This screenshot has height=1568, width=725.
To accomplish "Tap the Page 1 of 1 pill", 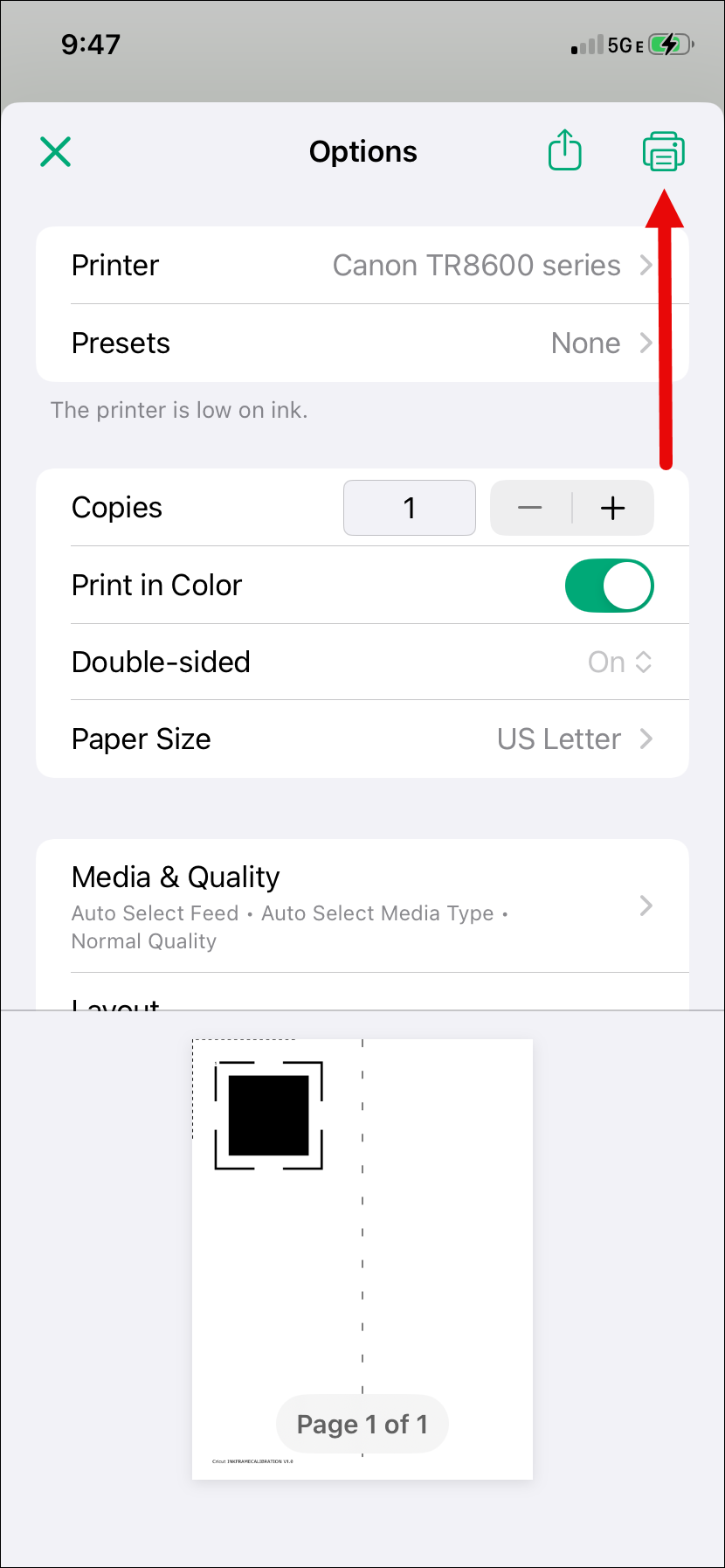I will 362,1424.
